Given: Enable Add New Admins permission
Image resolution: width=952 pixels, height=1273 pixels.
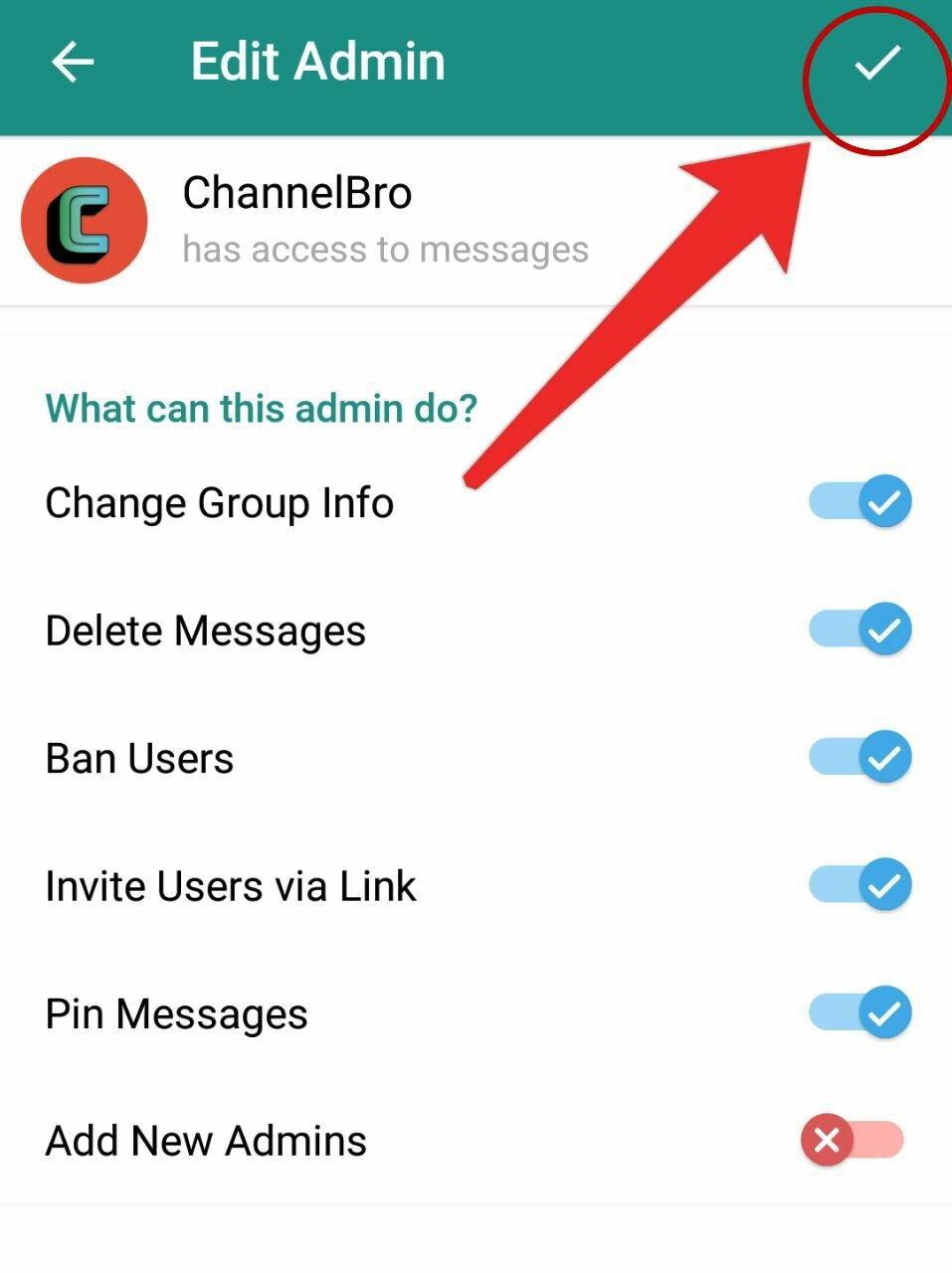Looking at the screenshot, I should [853, 1140].
